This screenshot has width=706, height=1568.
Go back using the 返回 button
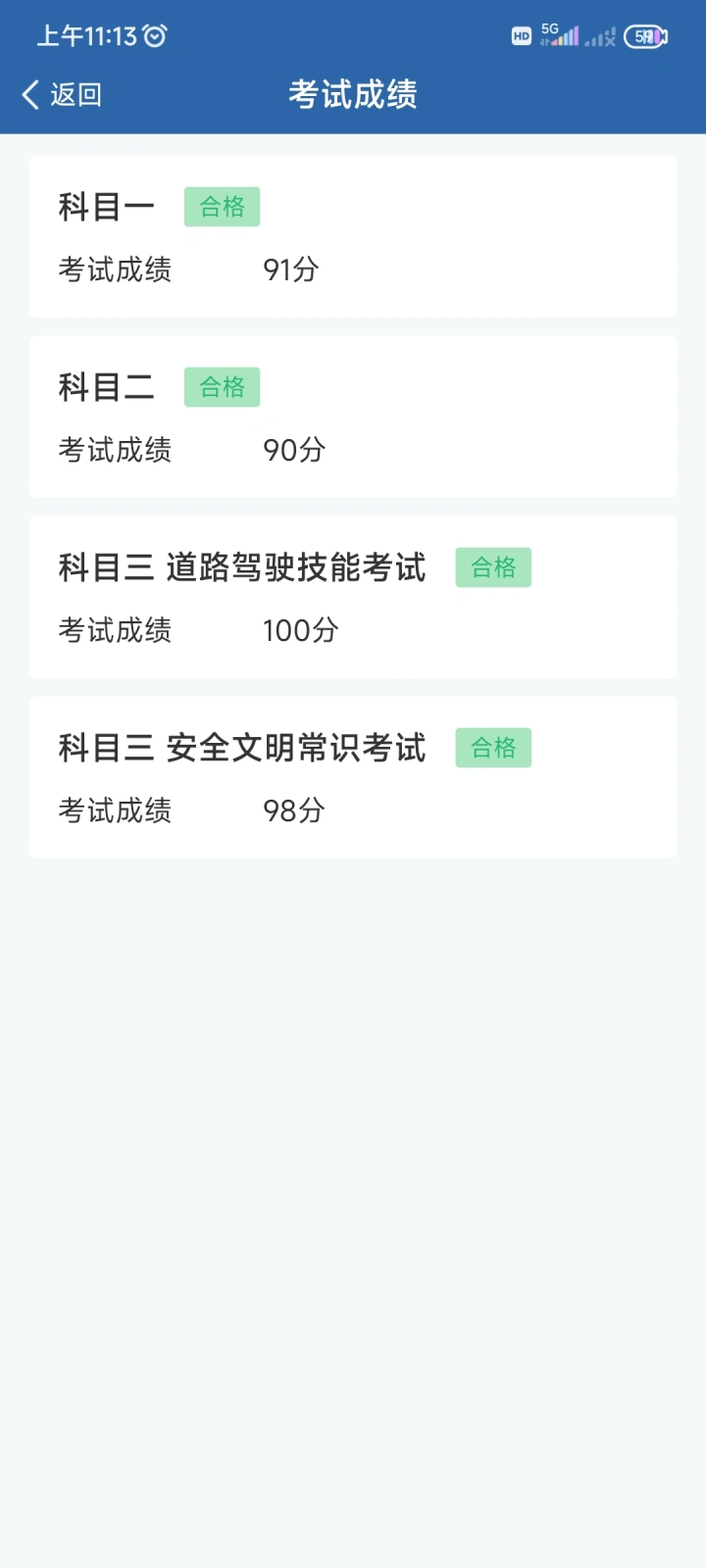pos(62,95)
